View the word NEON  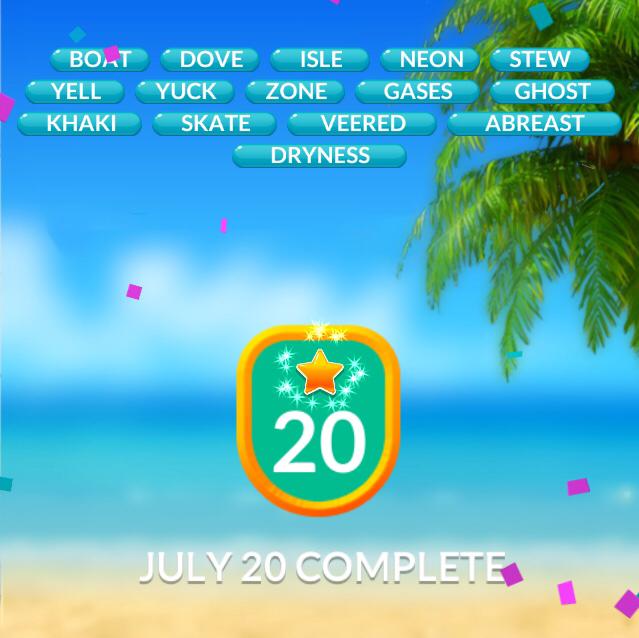pos(431,60)
